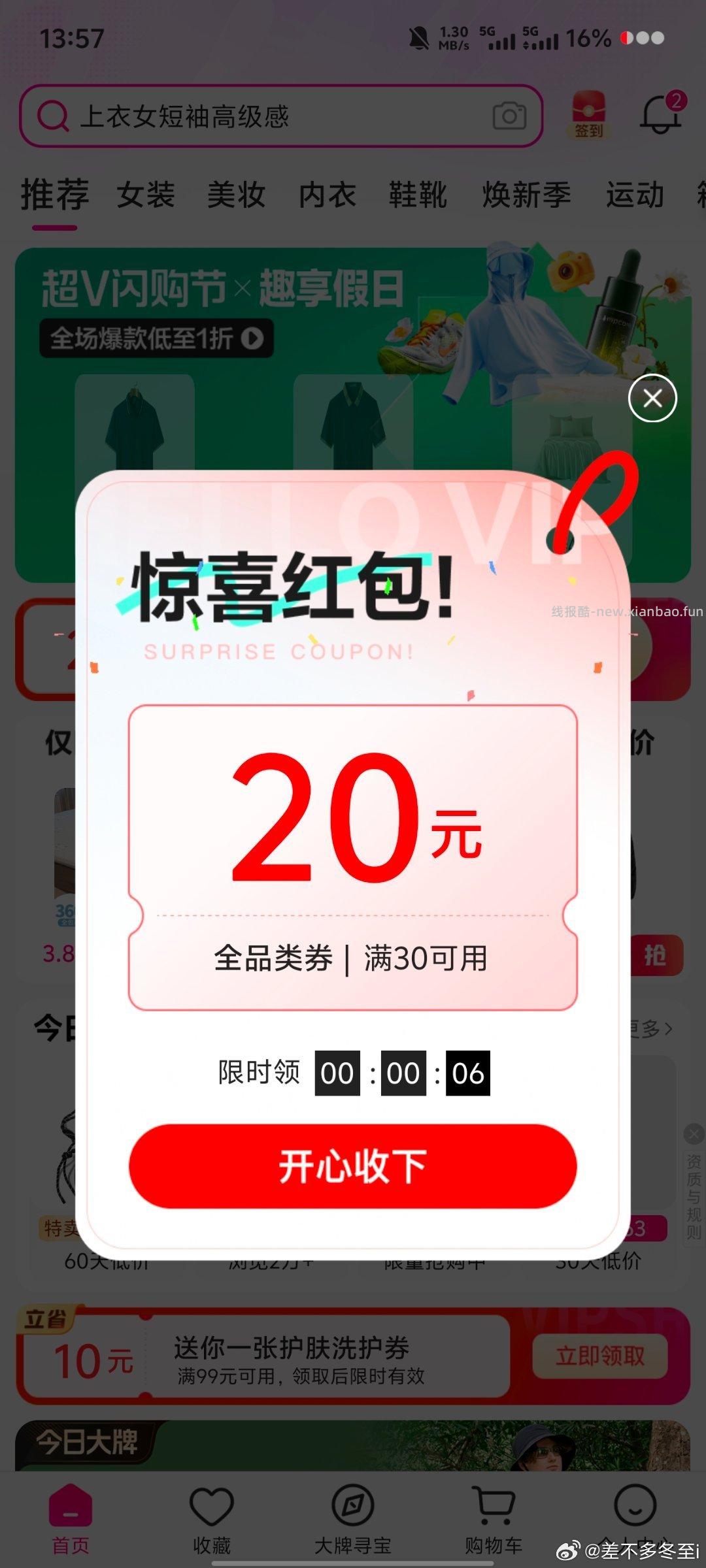
Task: Open the 签到 check-in icon
Action: pyautogui.click(x=588, y=115)
